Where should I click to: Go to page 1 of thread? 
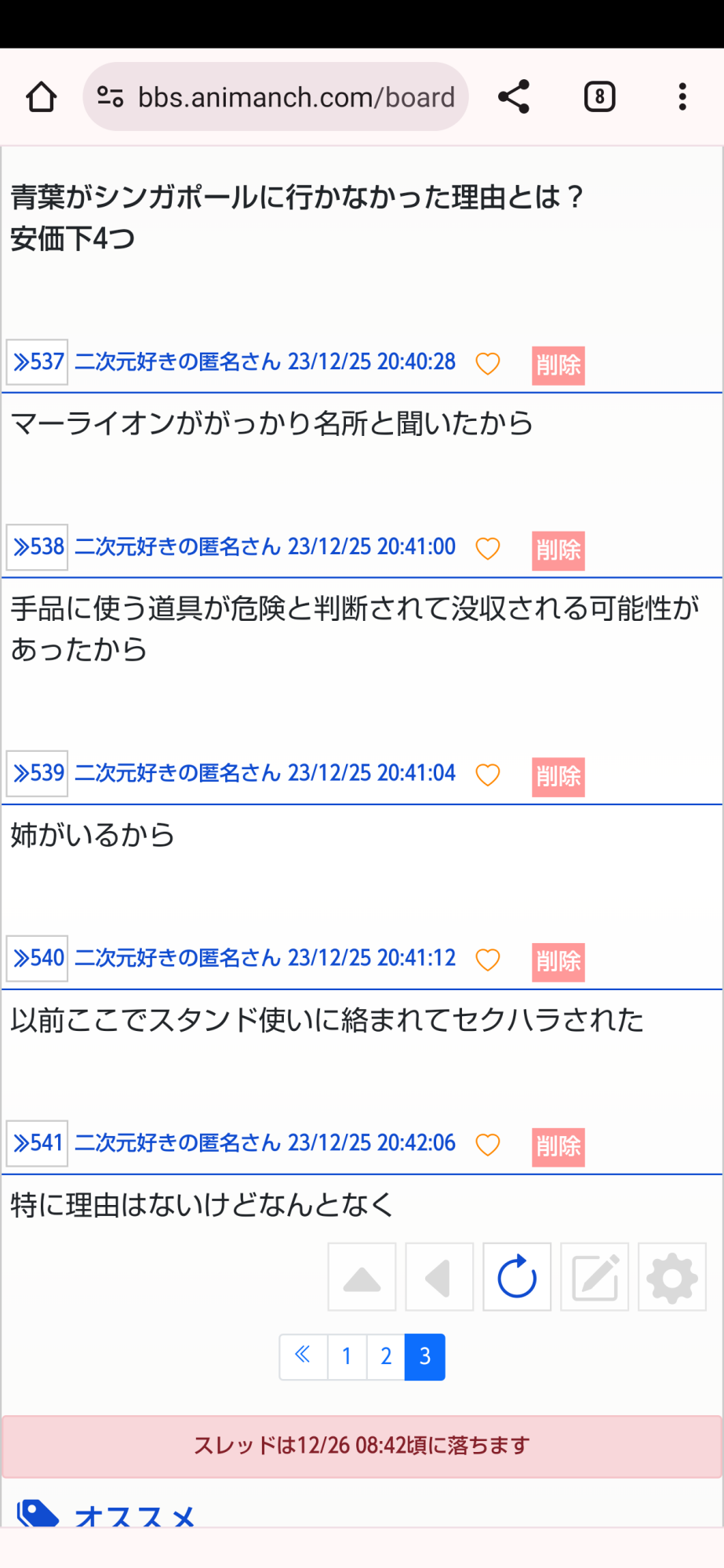(x=347, y=1356)
